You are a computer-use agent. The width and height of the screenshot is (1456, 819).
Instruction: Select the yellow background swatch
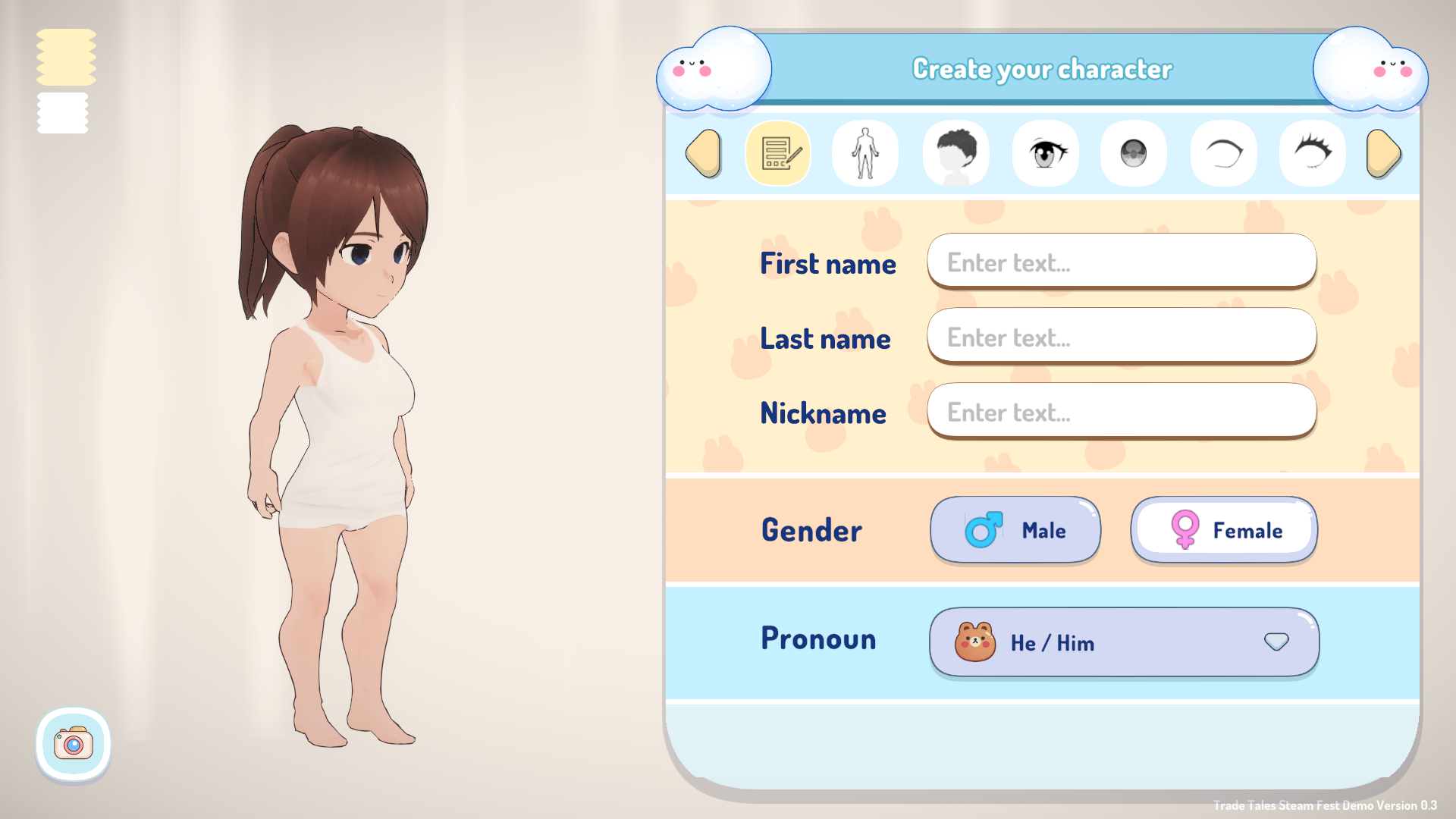(66, 58)
